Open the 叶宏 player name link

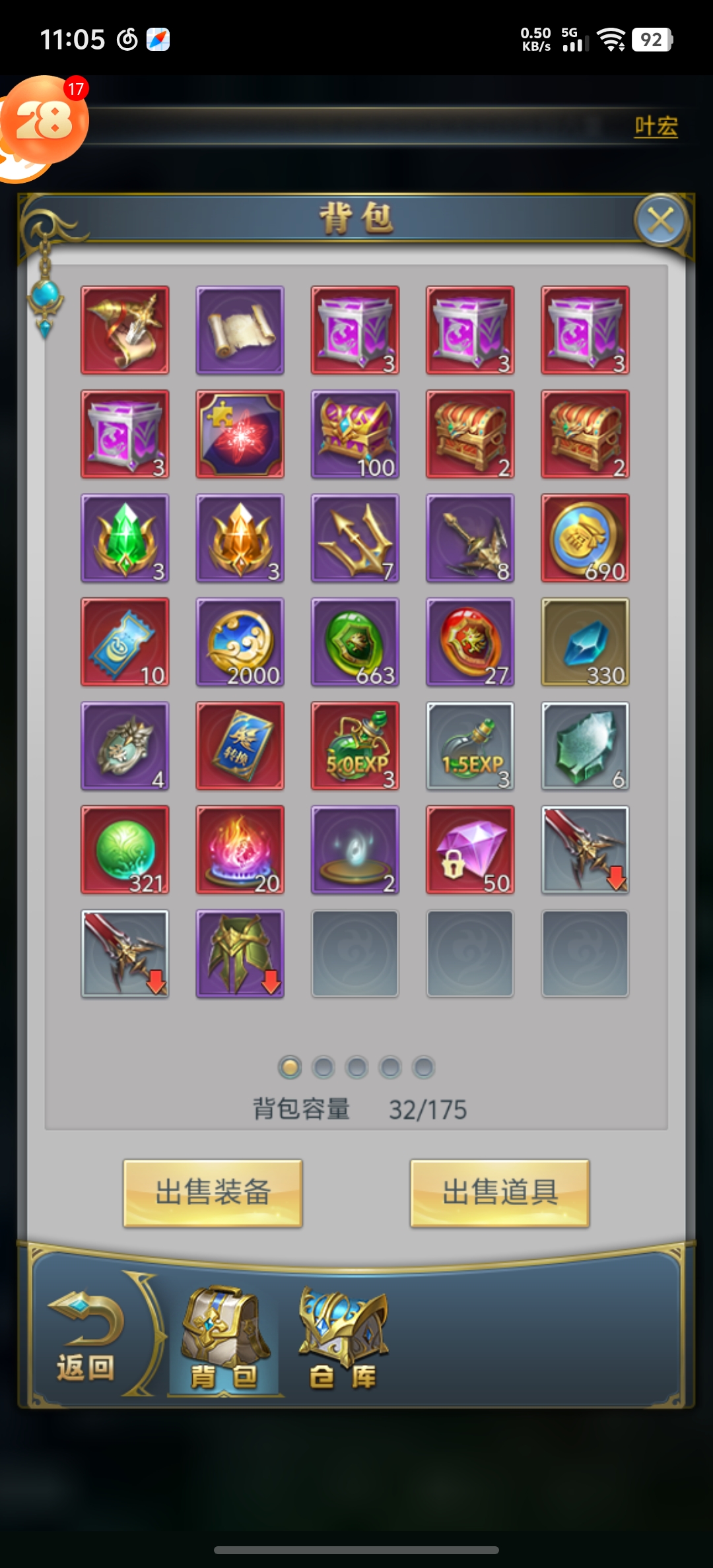click(656, 126)
